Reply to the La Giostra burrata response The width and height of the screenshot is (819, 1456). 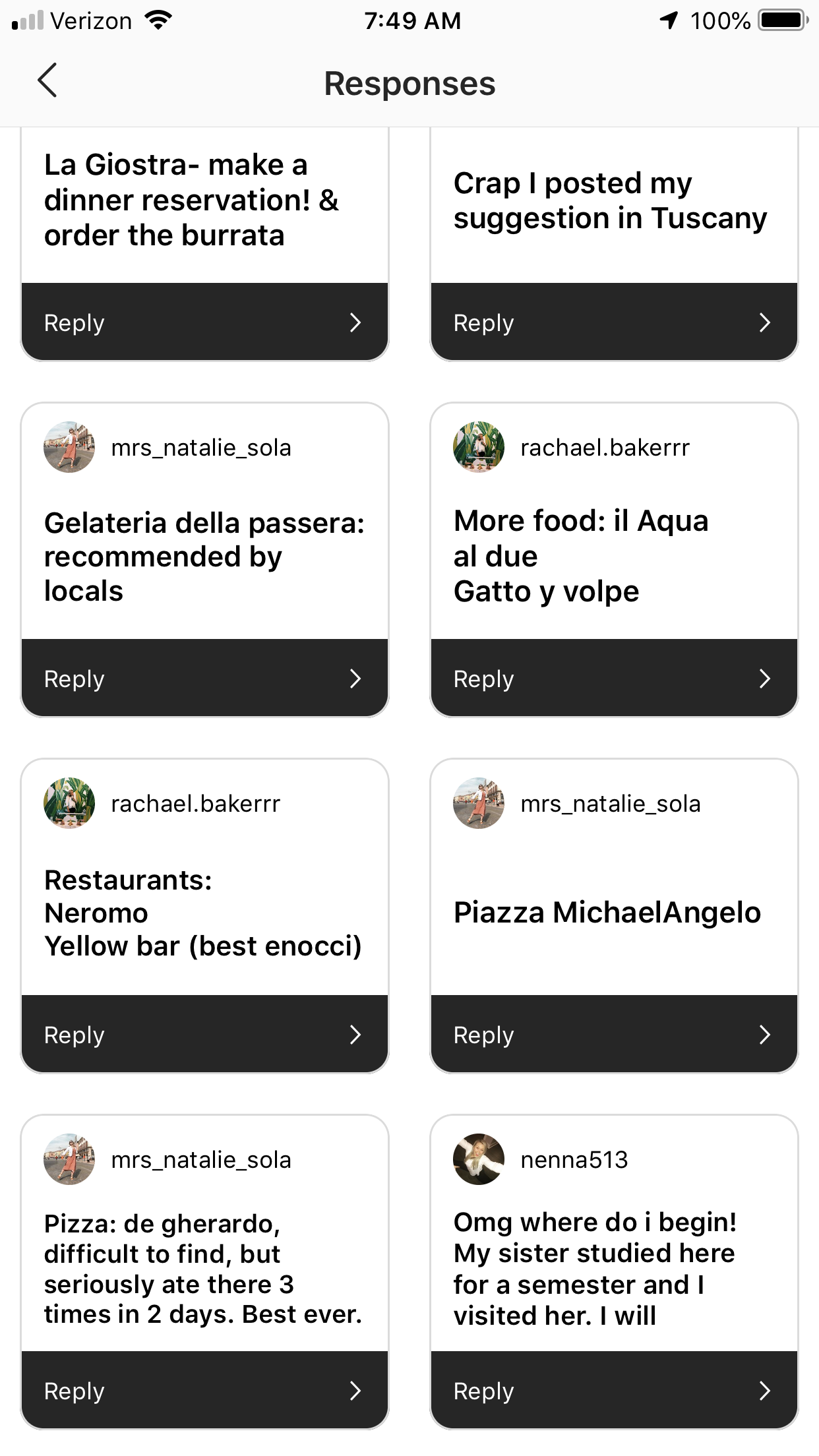coord(204,322)
